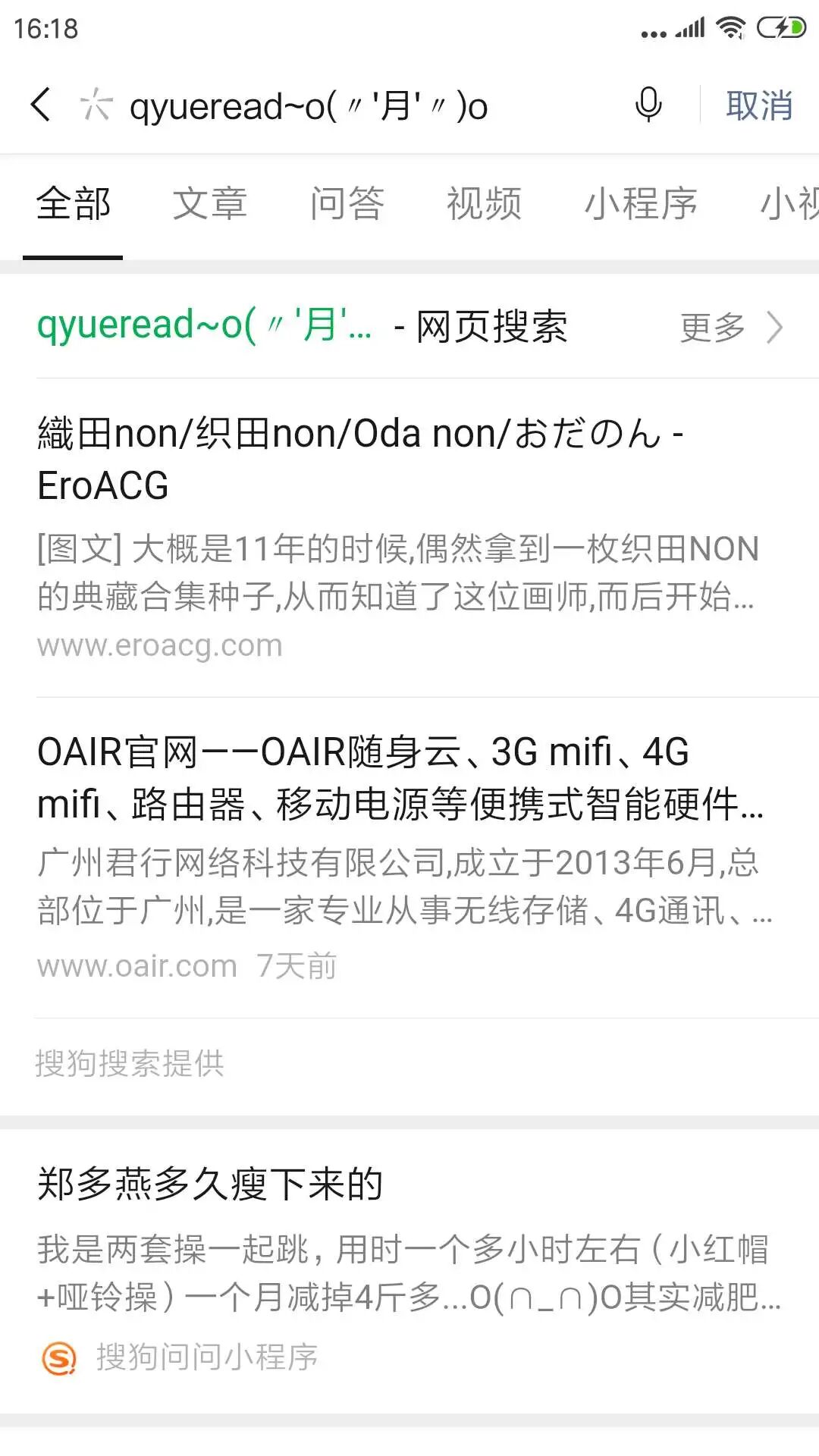Switch to the 问答 tab
The image size is (819, 1456).
click(347, 204)
